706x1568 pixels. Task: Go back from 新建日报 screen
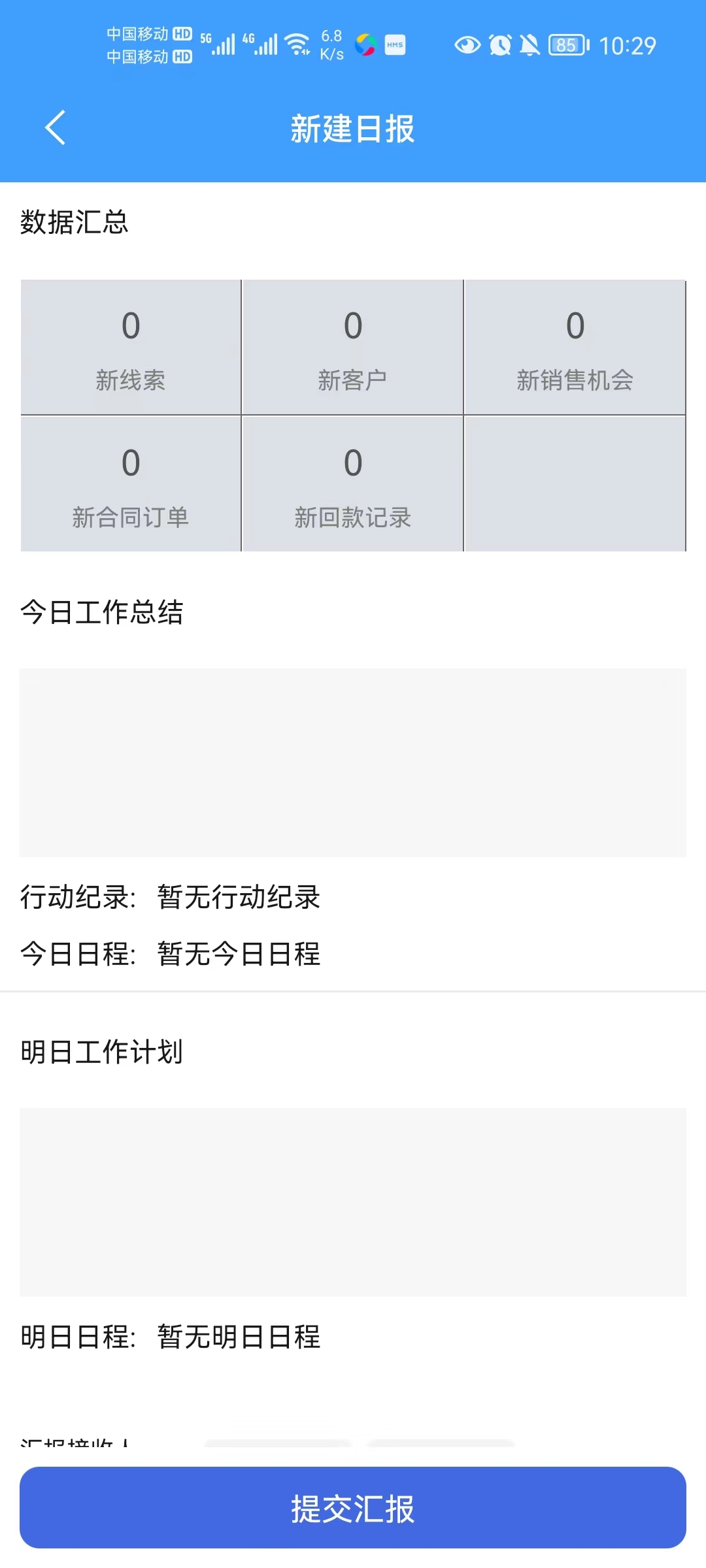click(56, 127)
